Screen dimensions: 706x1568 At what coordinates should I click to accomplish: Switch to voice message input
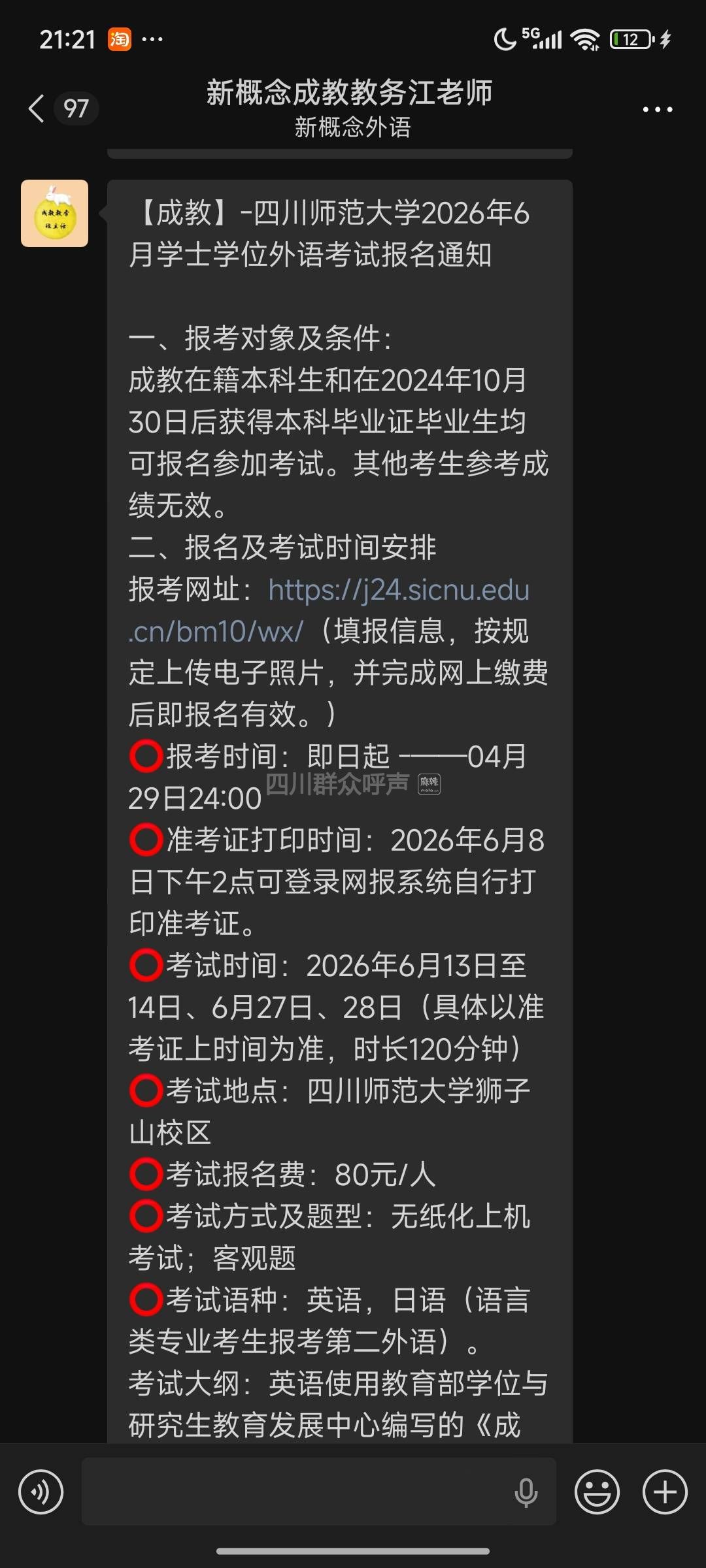[41, 1492]
